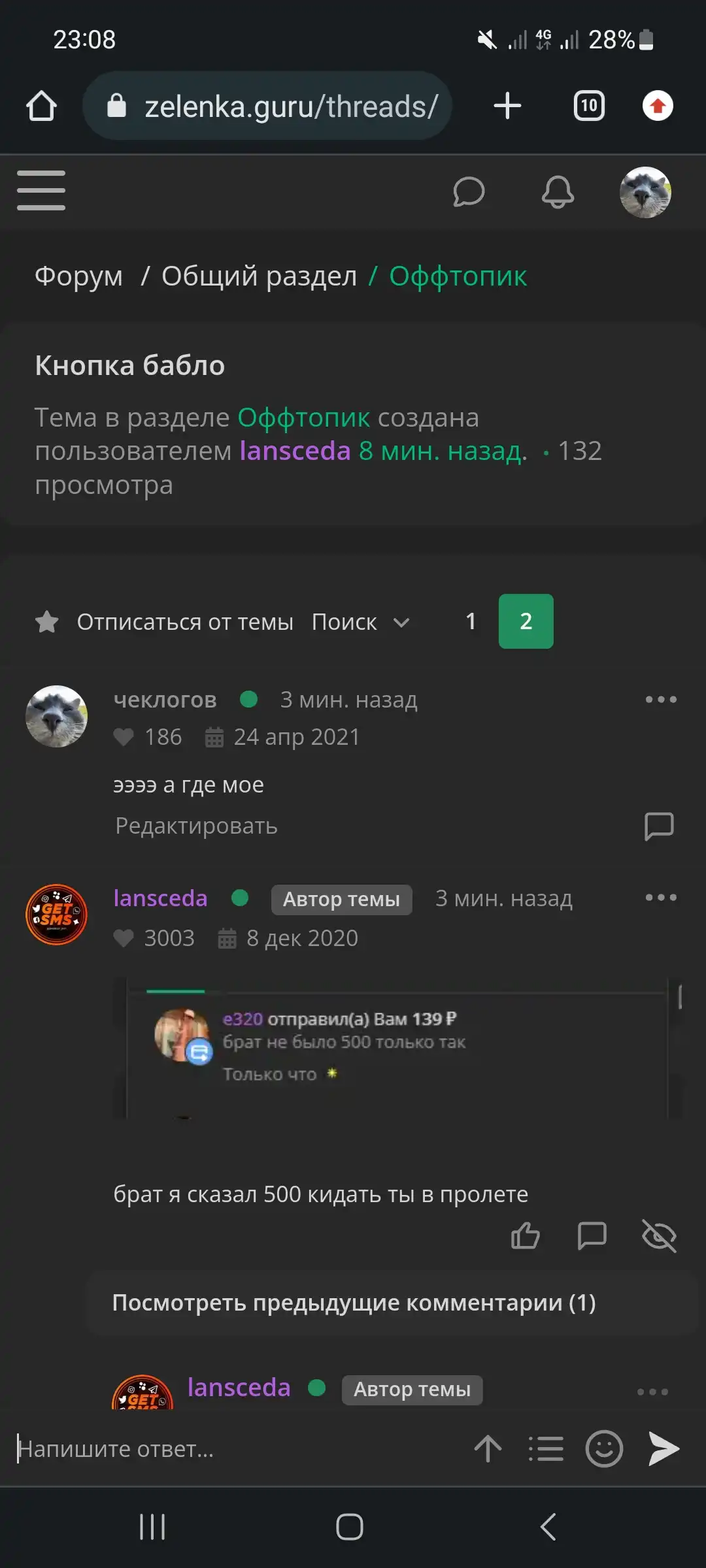This screenshot has height=1568, width=706.
Task: Tap Отписаться от темы
Action: click(185, 622)
